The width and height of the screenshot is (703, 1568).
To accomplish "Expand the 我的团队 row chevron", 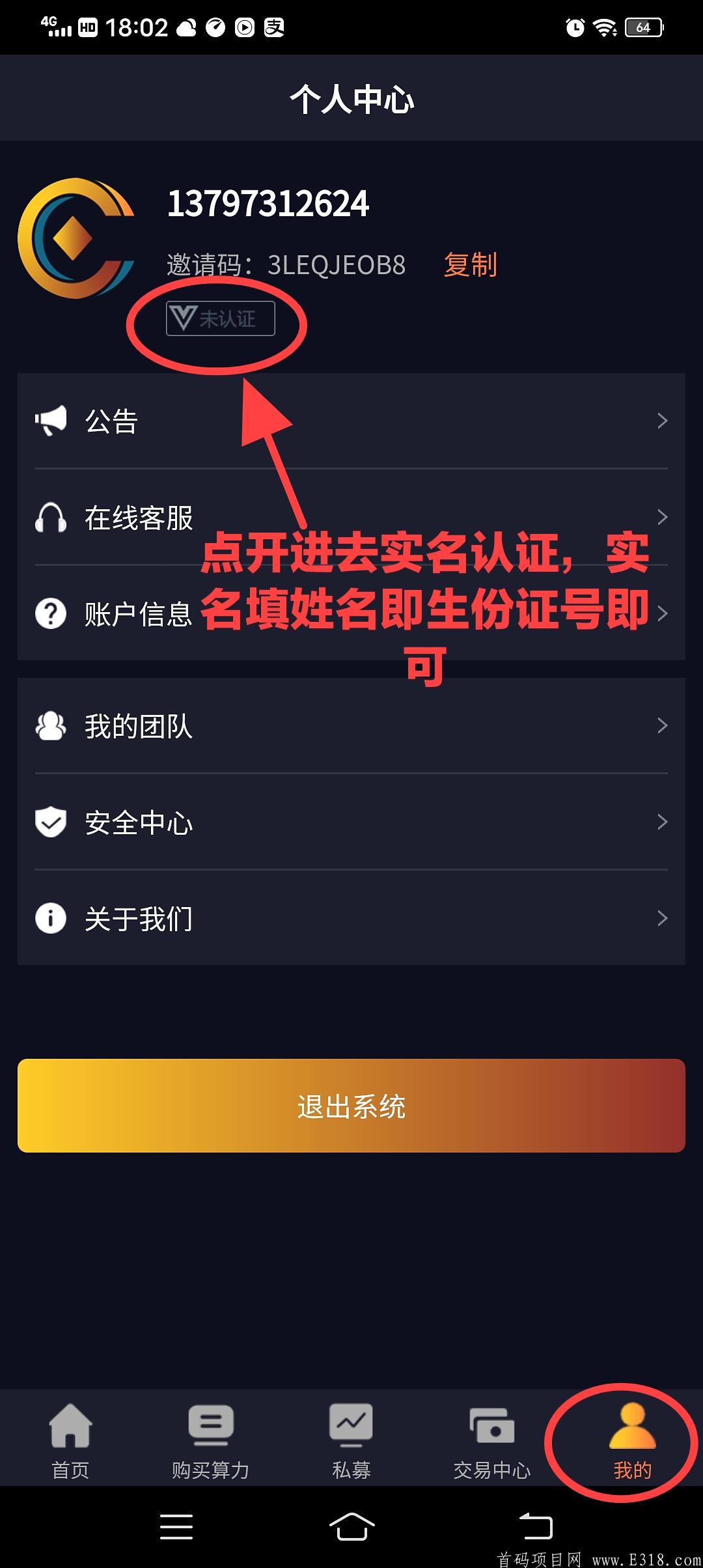I will tap(663, 725).
